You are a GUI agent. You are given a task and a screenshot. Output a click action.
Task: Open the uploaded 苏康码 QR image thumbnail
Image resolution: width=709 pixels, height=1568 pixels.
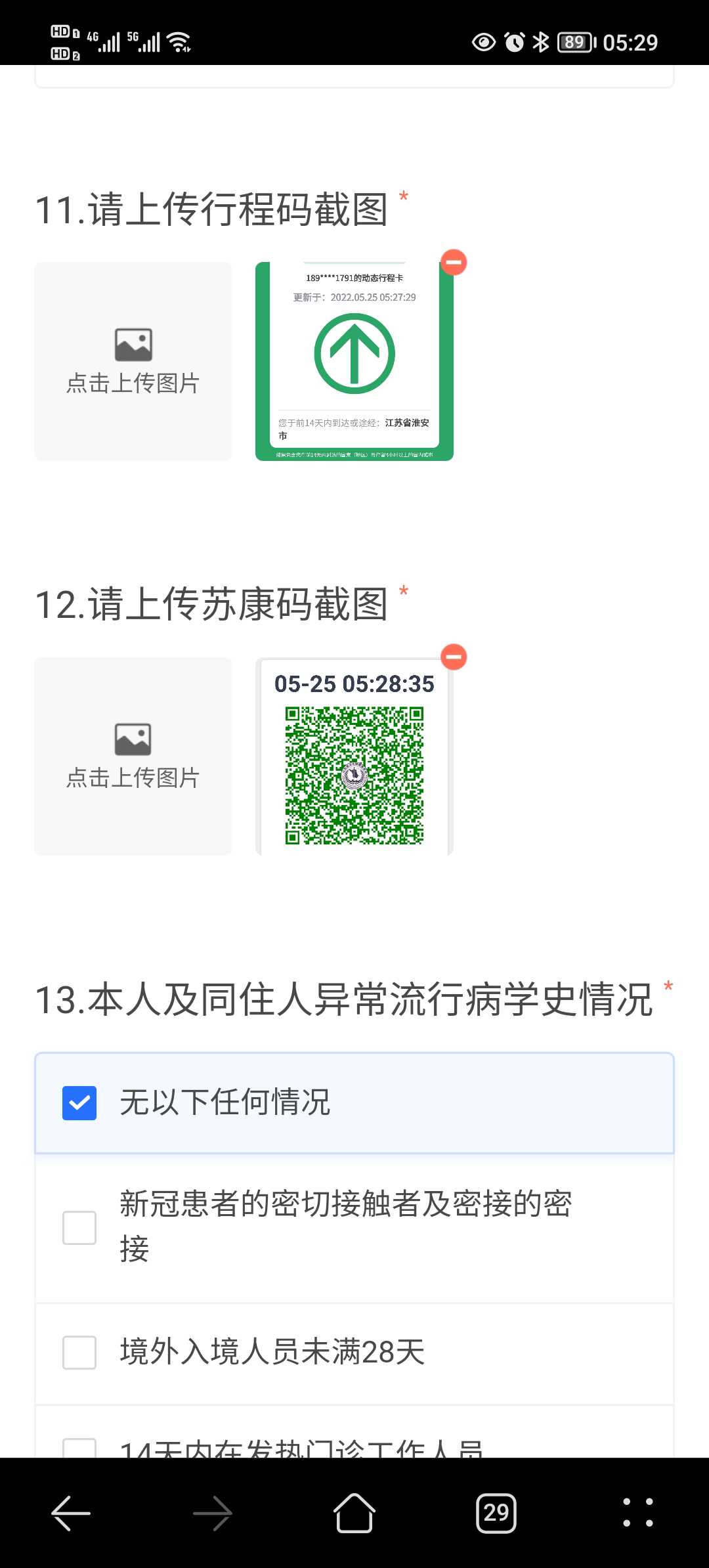[354, 756]
